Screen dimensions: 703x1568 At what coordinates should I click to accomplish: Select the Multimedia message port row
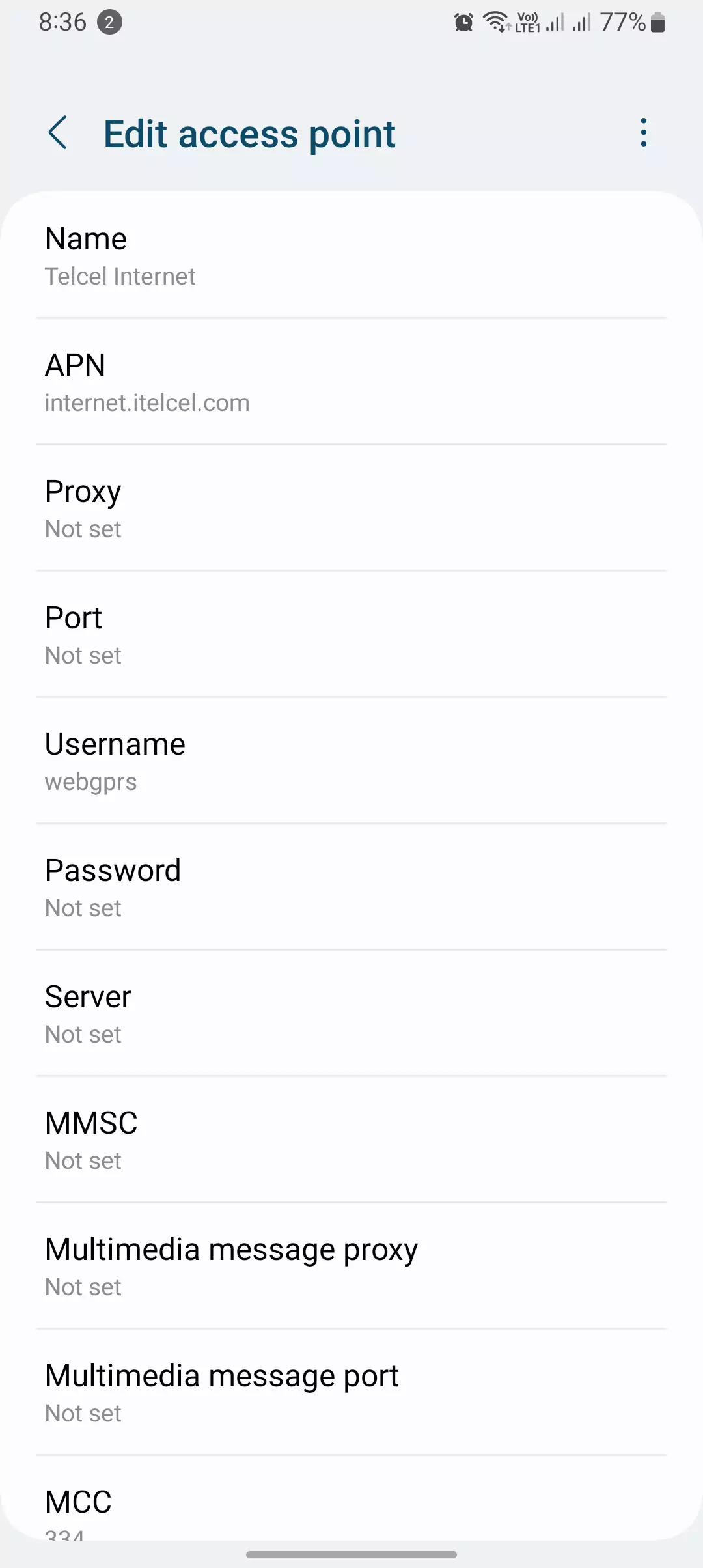(x=351, y=1393)
